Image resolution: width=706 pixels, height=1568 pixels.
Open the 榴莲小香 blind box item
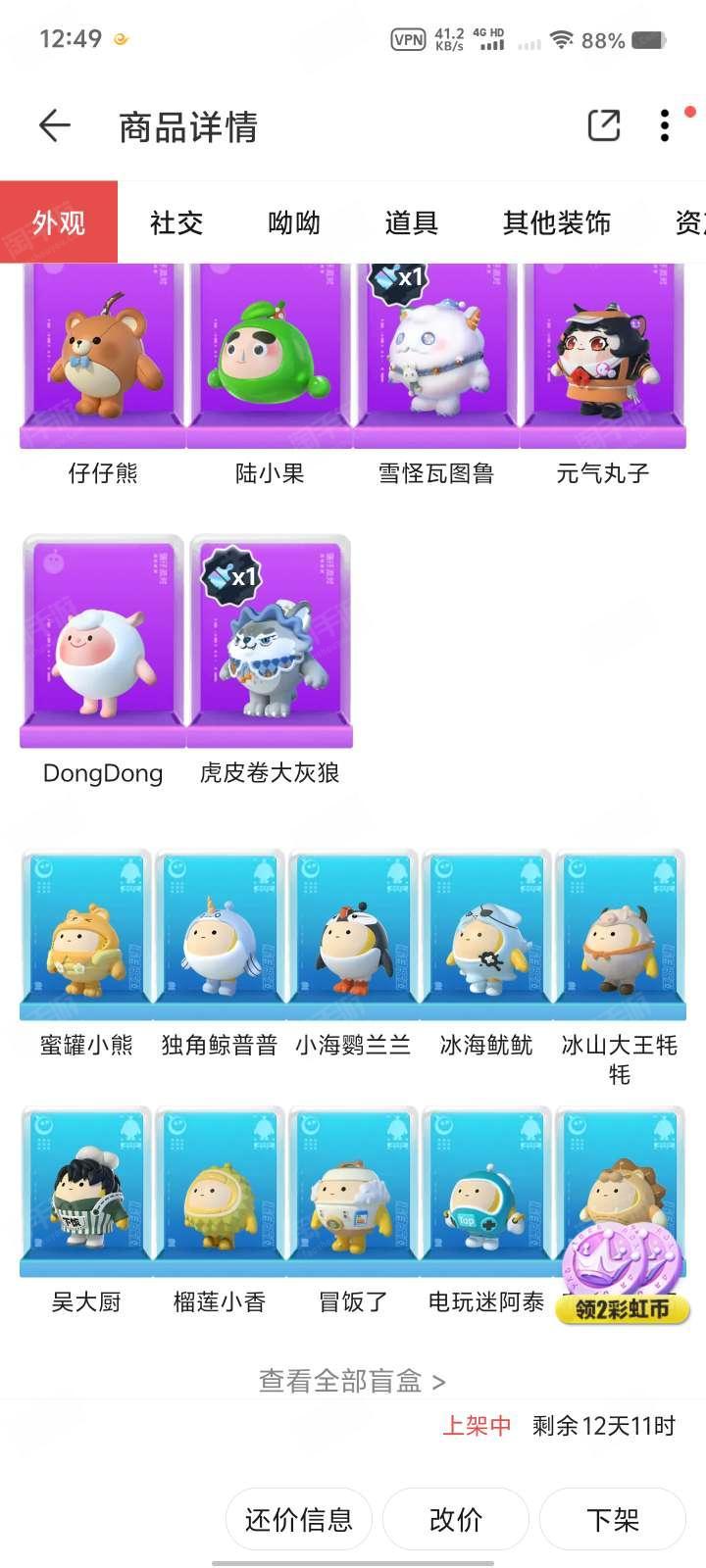[x=220, y=1191]
